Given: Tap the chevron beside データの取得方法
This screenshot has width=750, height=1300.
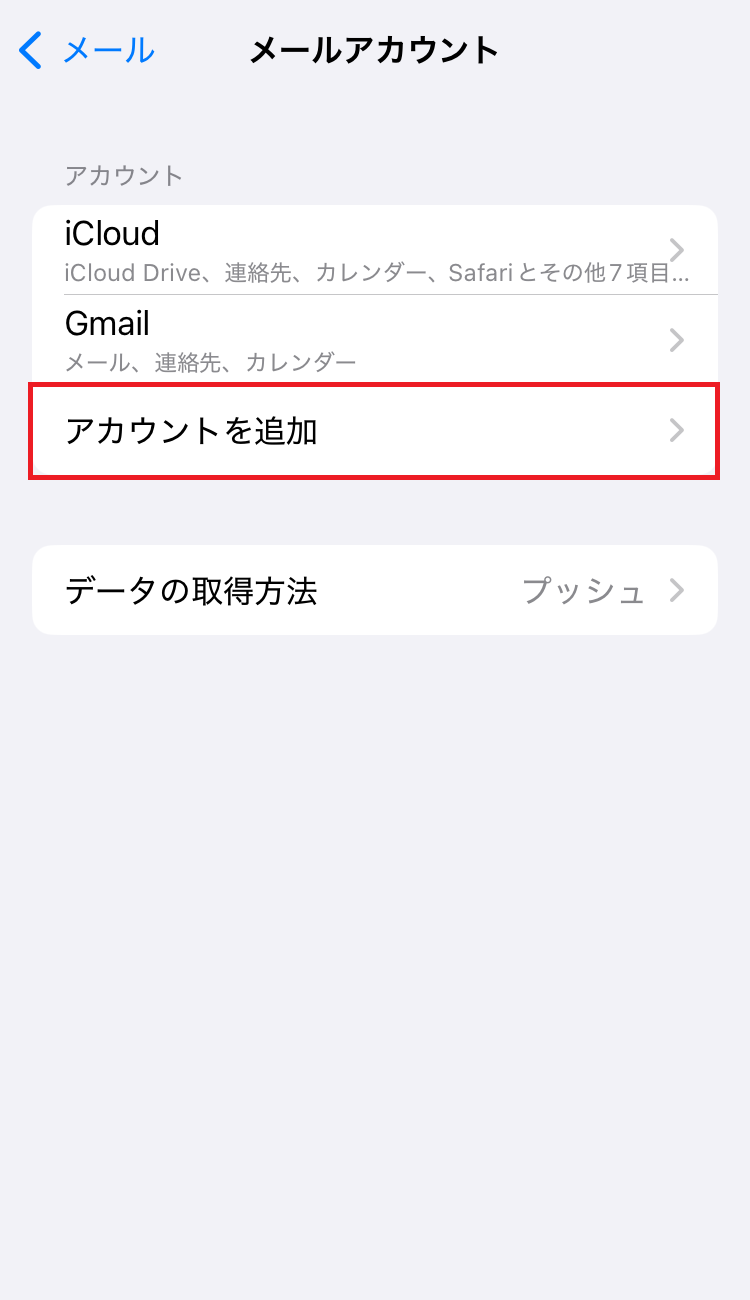Looking at the screenshot, I should click(x=676, y=590).
